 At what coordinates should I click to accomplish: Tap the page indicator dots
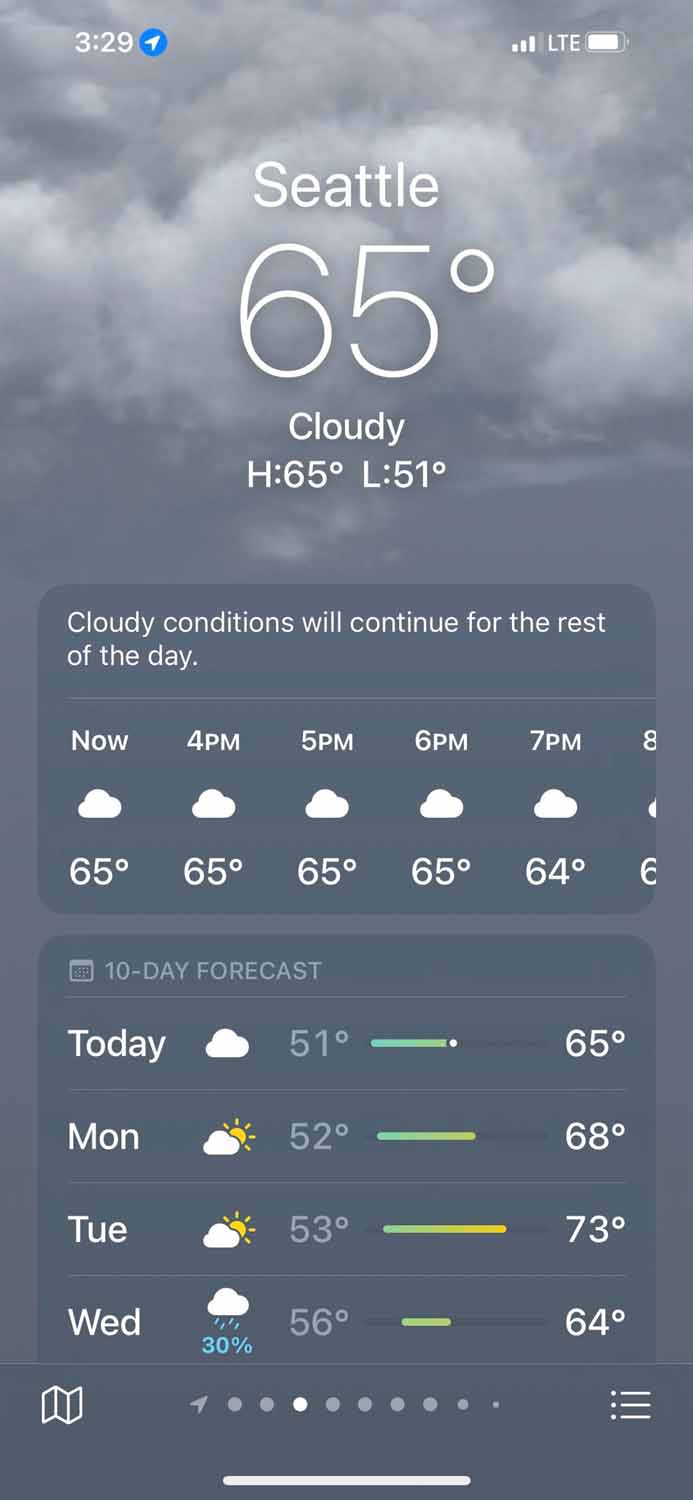(346, 1405)
